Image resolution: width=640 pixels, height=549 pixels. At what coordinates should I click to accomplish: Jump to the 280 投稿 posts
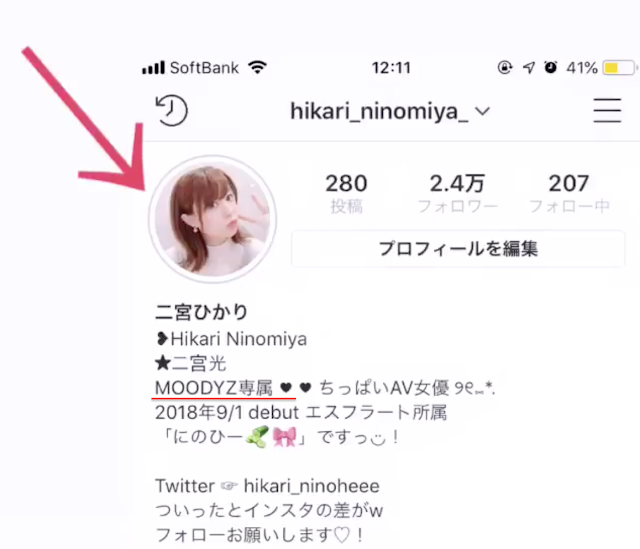(346, 194)
